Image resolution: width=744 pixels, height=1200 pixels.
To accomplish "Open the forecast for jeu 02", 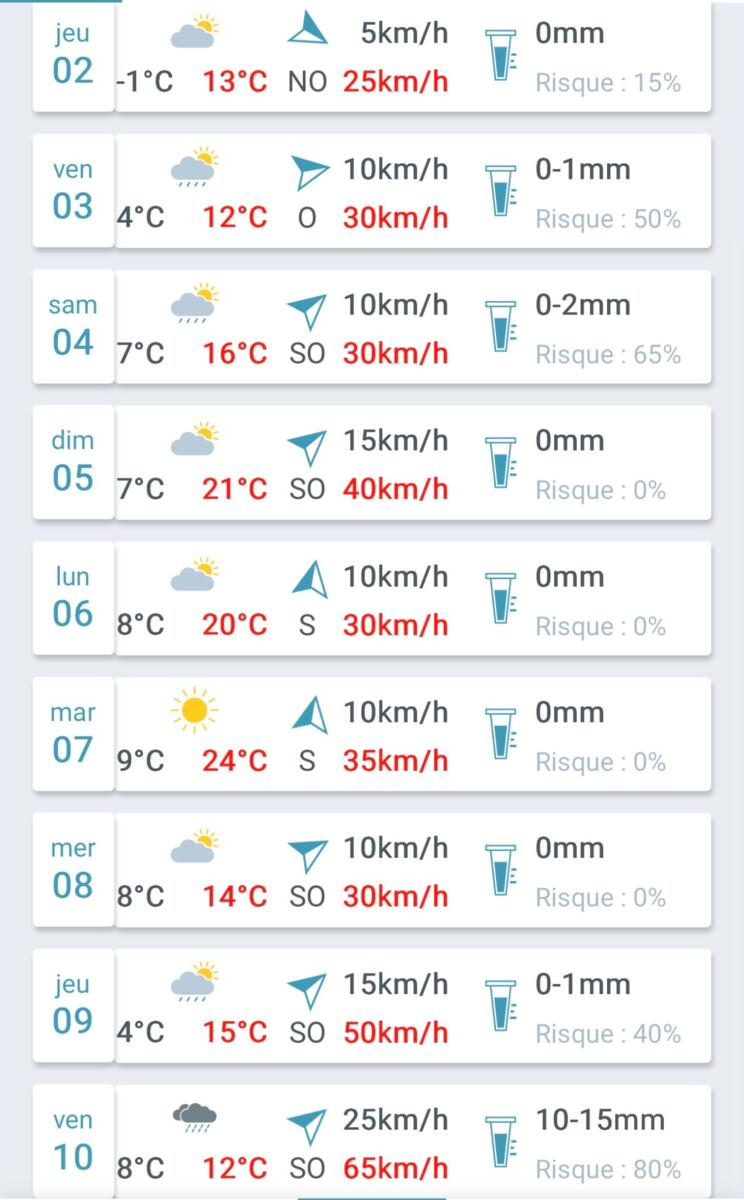I will click(x=372, y=57).
